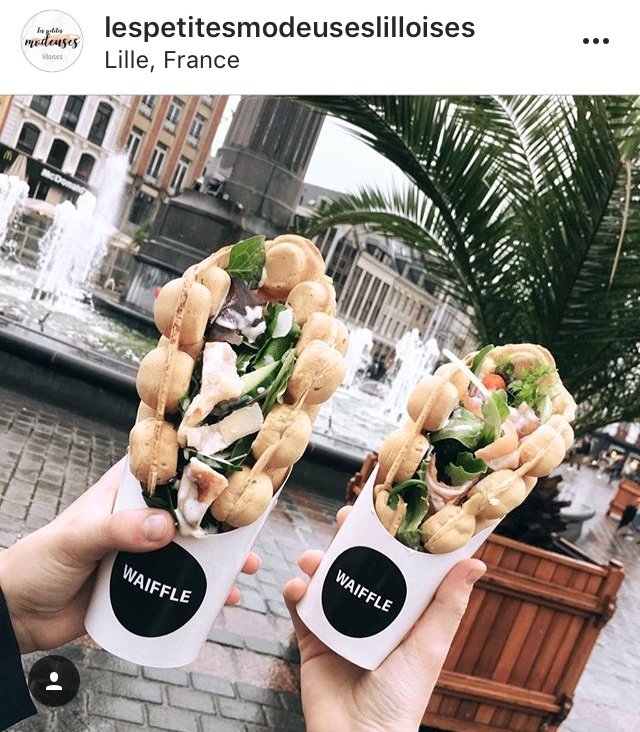640x732 pixels.
Task: Open the Lille, France location
Action: point(172,60)
